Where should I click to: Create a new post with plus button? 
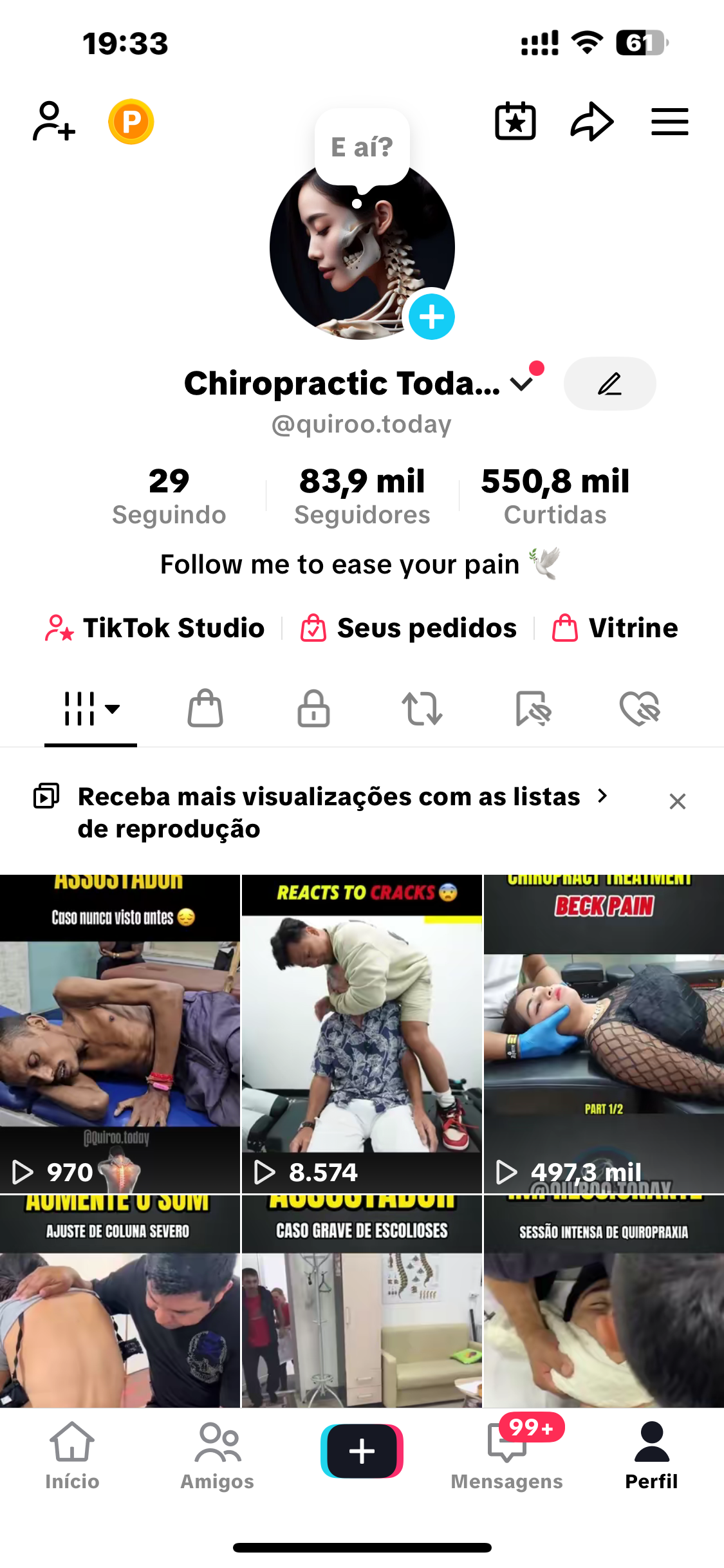point(362,1451)
